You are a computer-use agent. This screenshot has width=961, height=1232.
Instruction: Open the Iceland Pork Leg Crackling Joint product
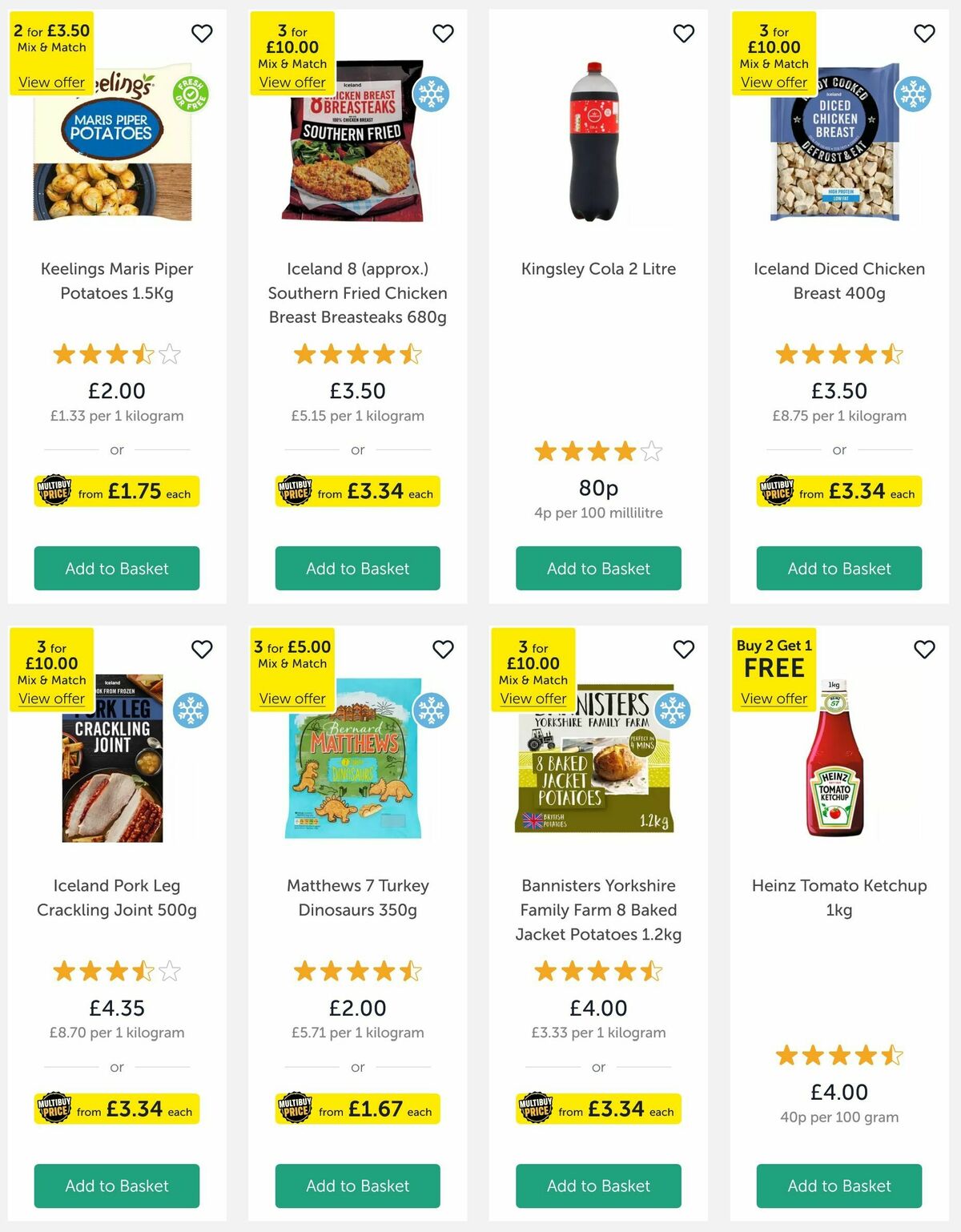click(x=117, y=897)
